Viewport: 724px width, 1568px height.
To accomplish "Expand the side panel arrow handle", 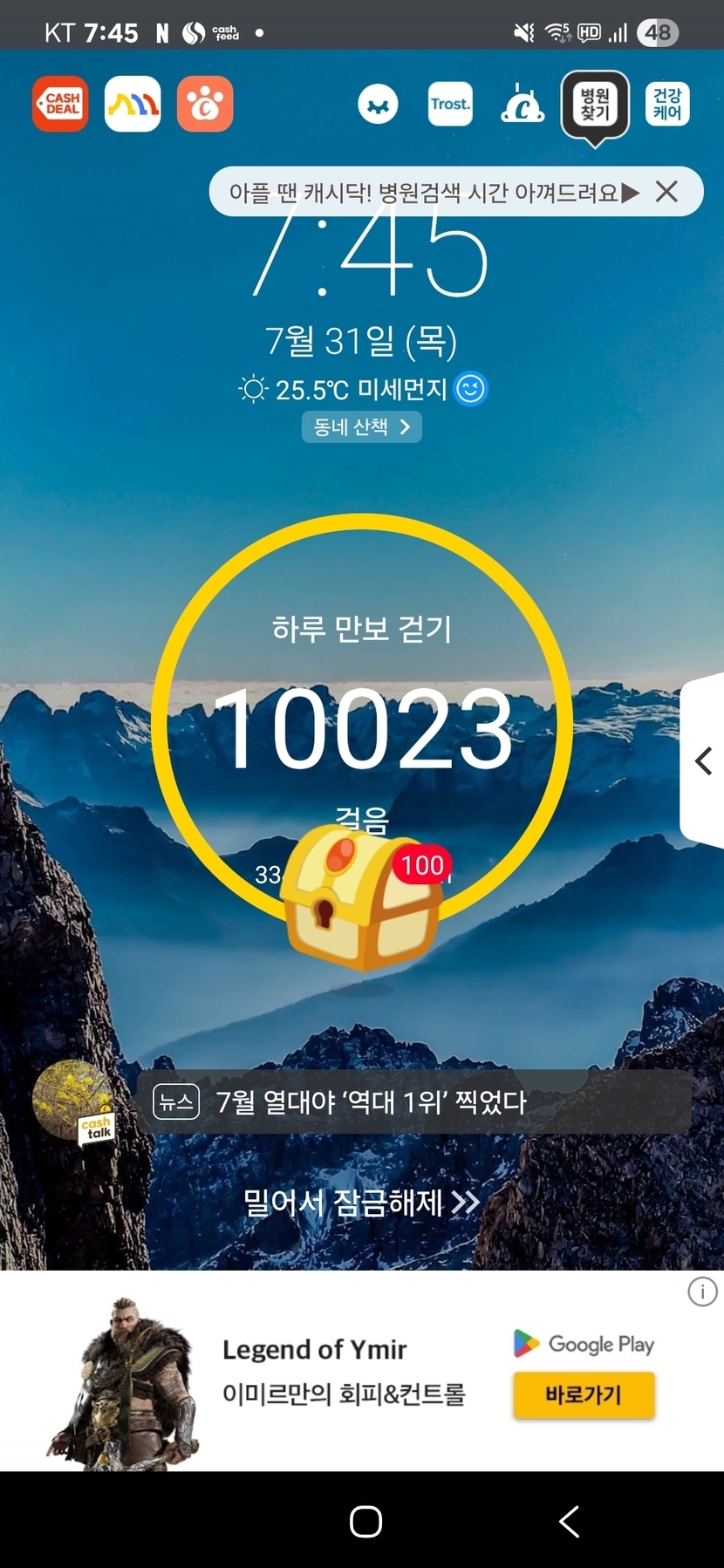I will coord(703,761).
